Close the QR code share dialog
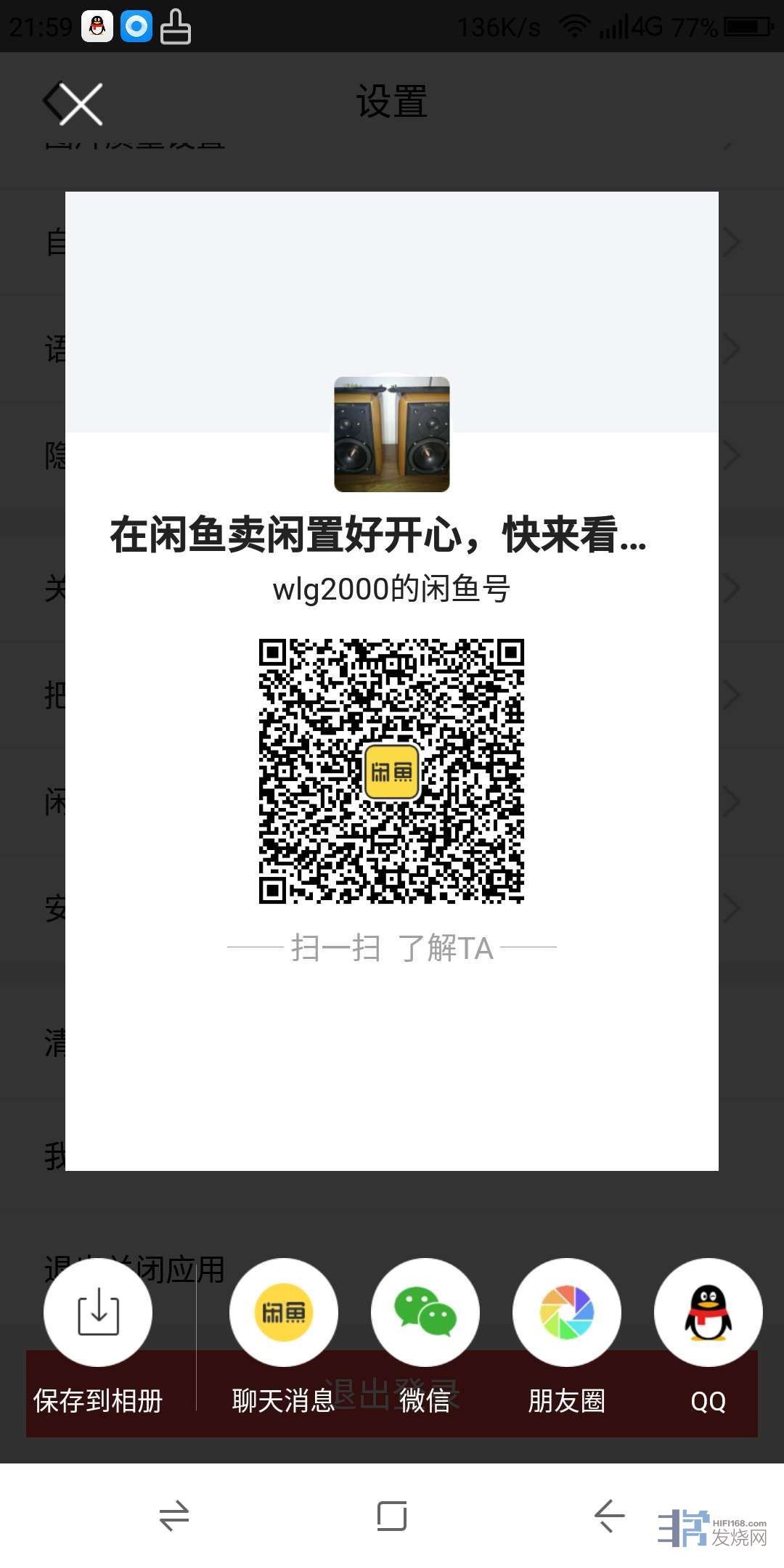The width and height of the screenshot is (784, 1568). (x=81, y=104)
